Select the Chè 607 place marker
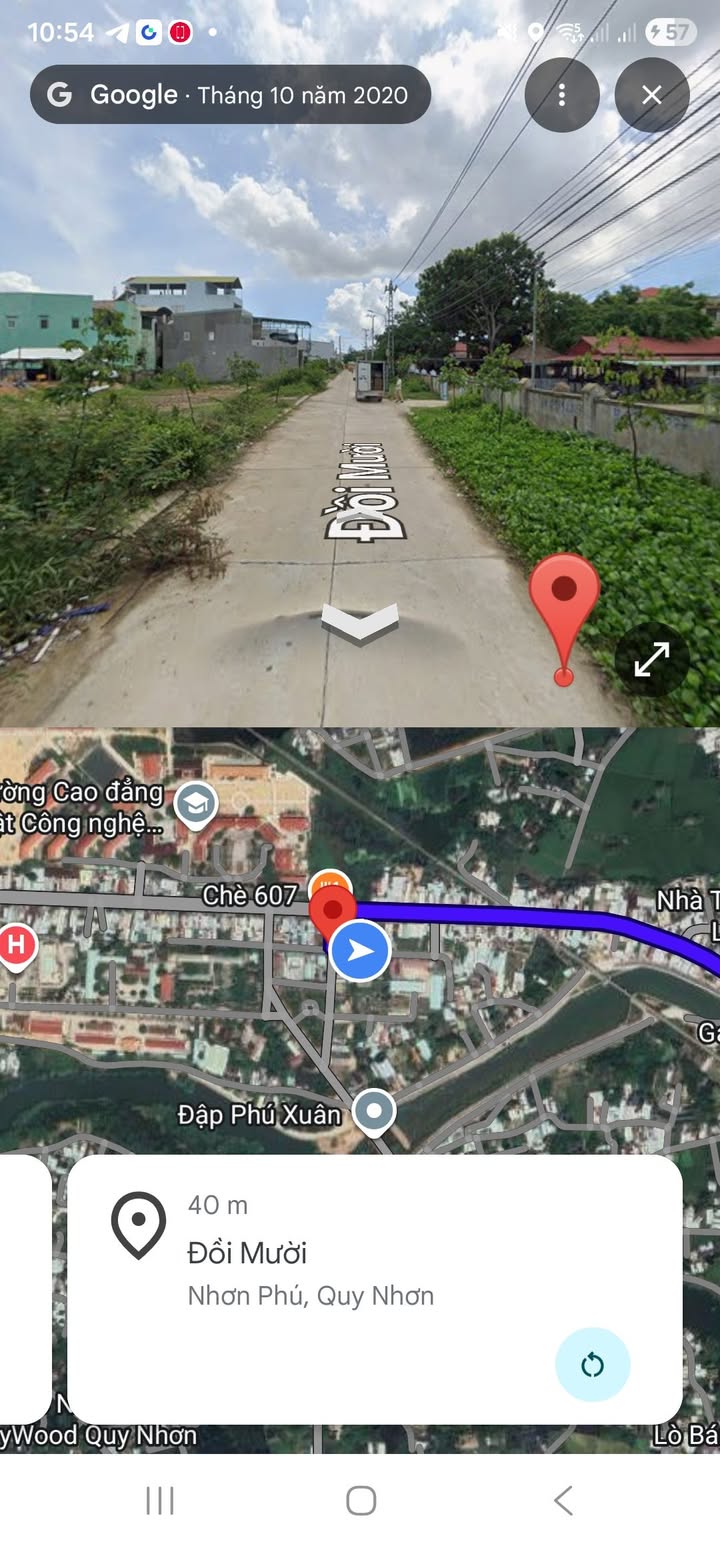 point(330,886)
